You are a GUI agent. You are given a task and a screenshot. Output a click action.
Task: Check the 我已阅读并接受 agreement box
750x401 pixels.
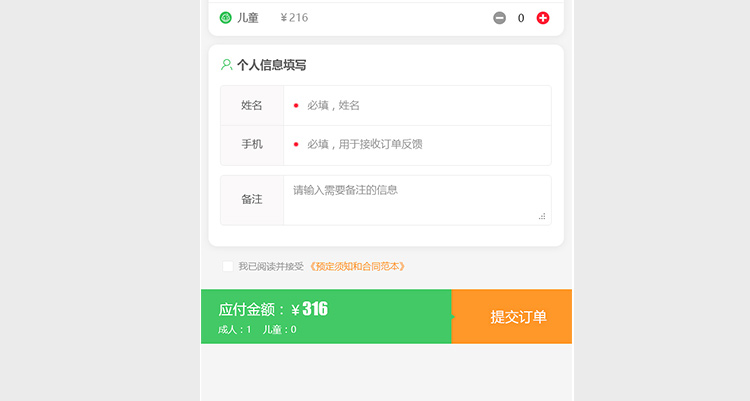point(228,266)
